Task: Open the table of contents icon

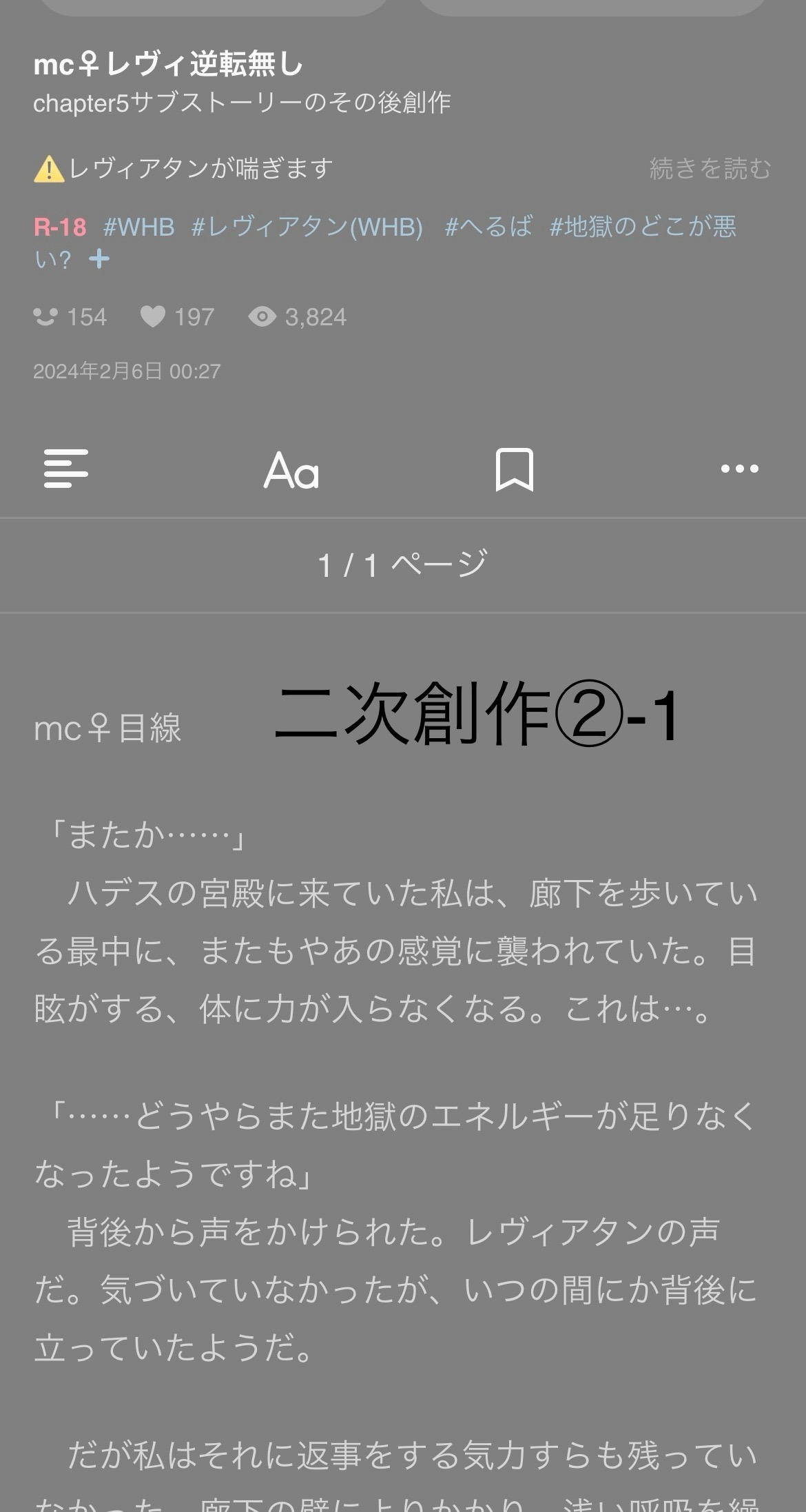Action: [x=66, y=469]
